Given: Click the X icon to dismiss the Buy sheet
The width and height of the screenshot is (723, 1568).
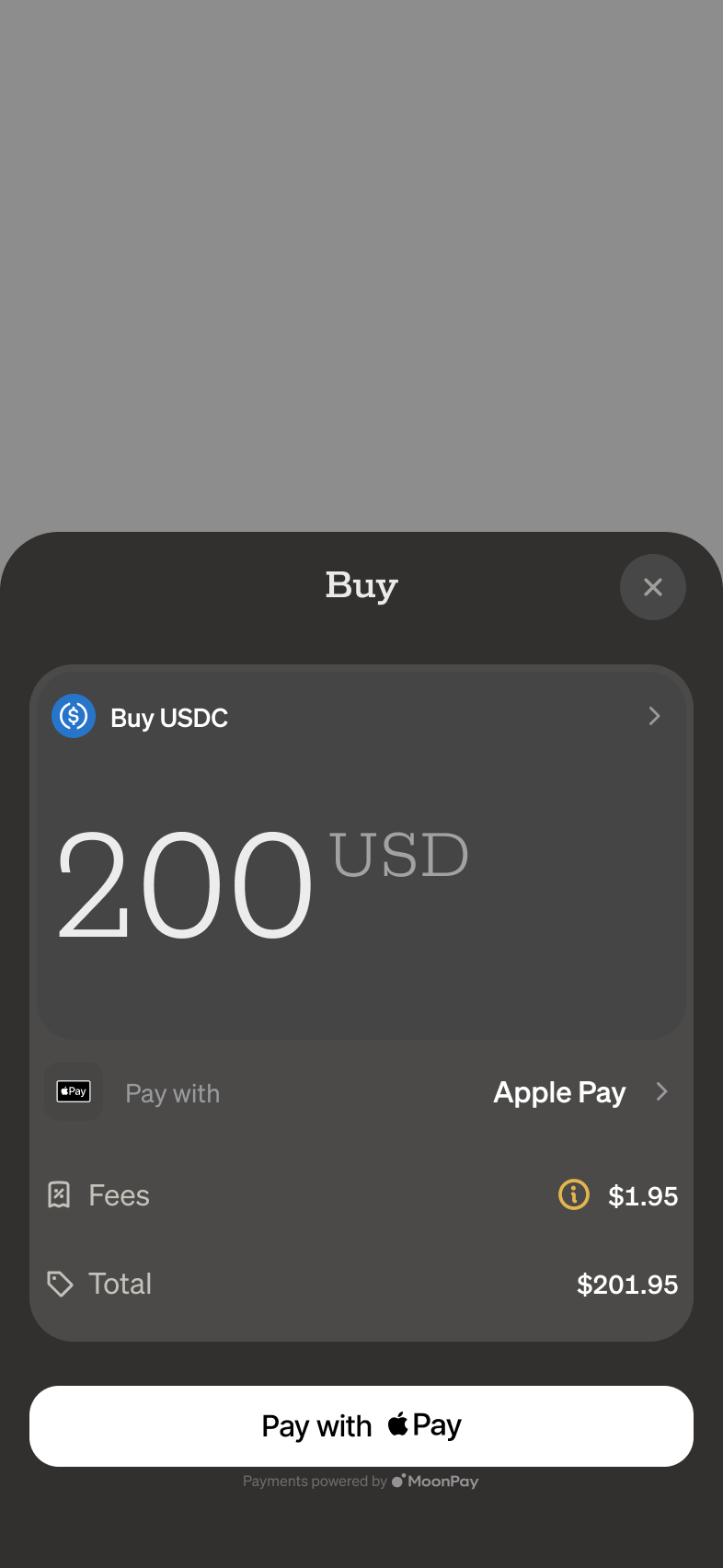Looking at the screenshot, I should 653,587.
